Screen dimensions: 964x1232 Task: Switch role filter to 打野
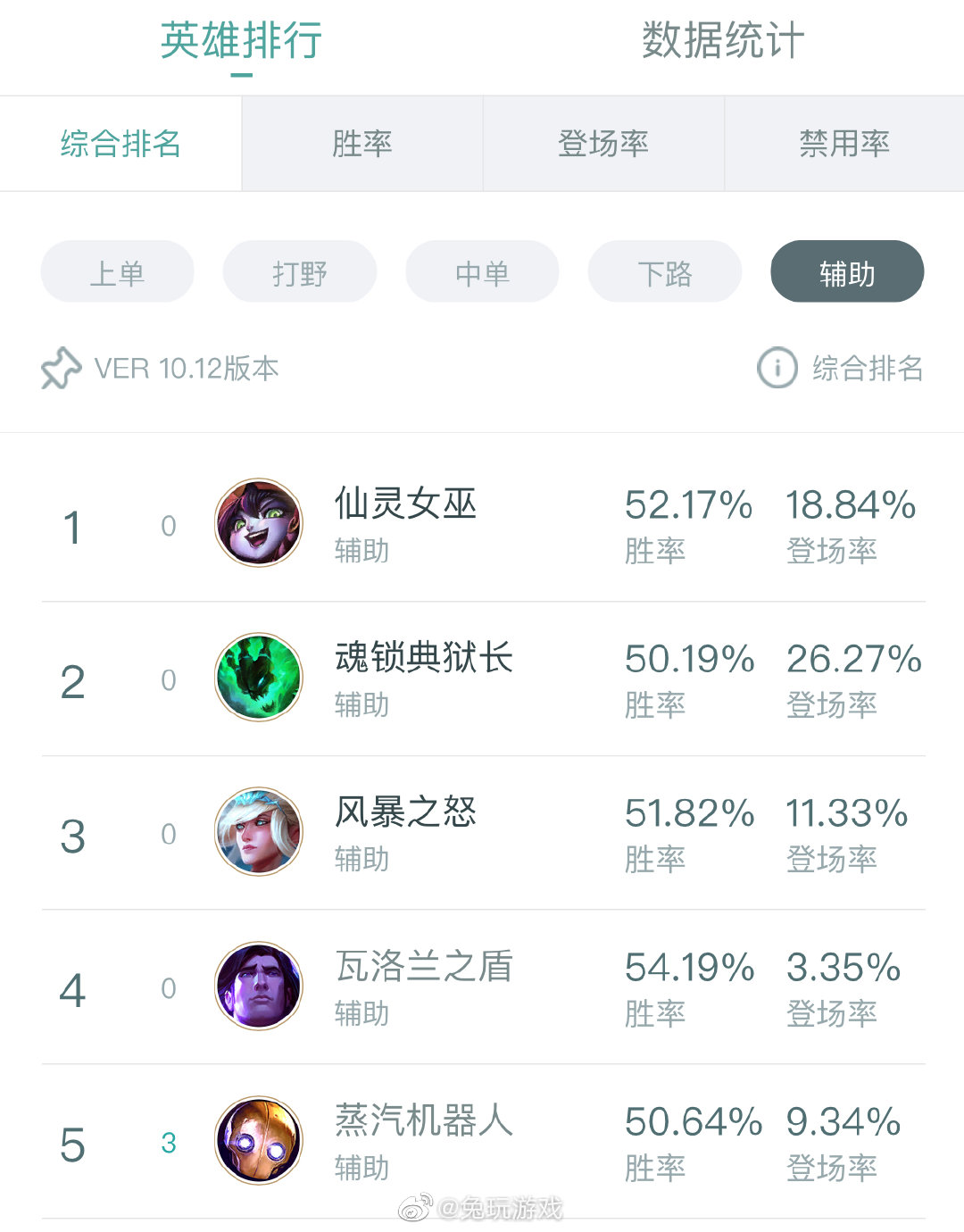point(299,271)
